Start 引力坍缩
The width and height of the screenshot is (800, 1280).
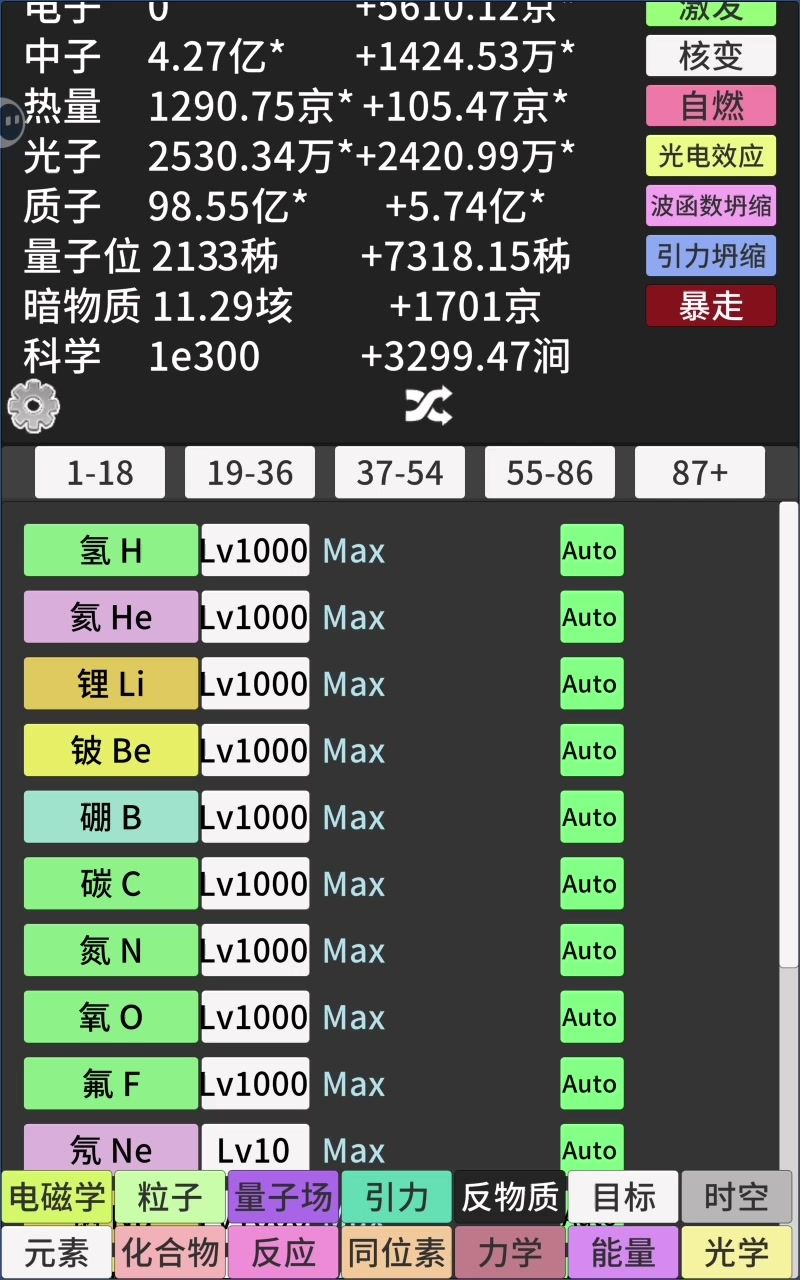[711, 256]
